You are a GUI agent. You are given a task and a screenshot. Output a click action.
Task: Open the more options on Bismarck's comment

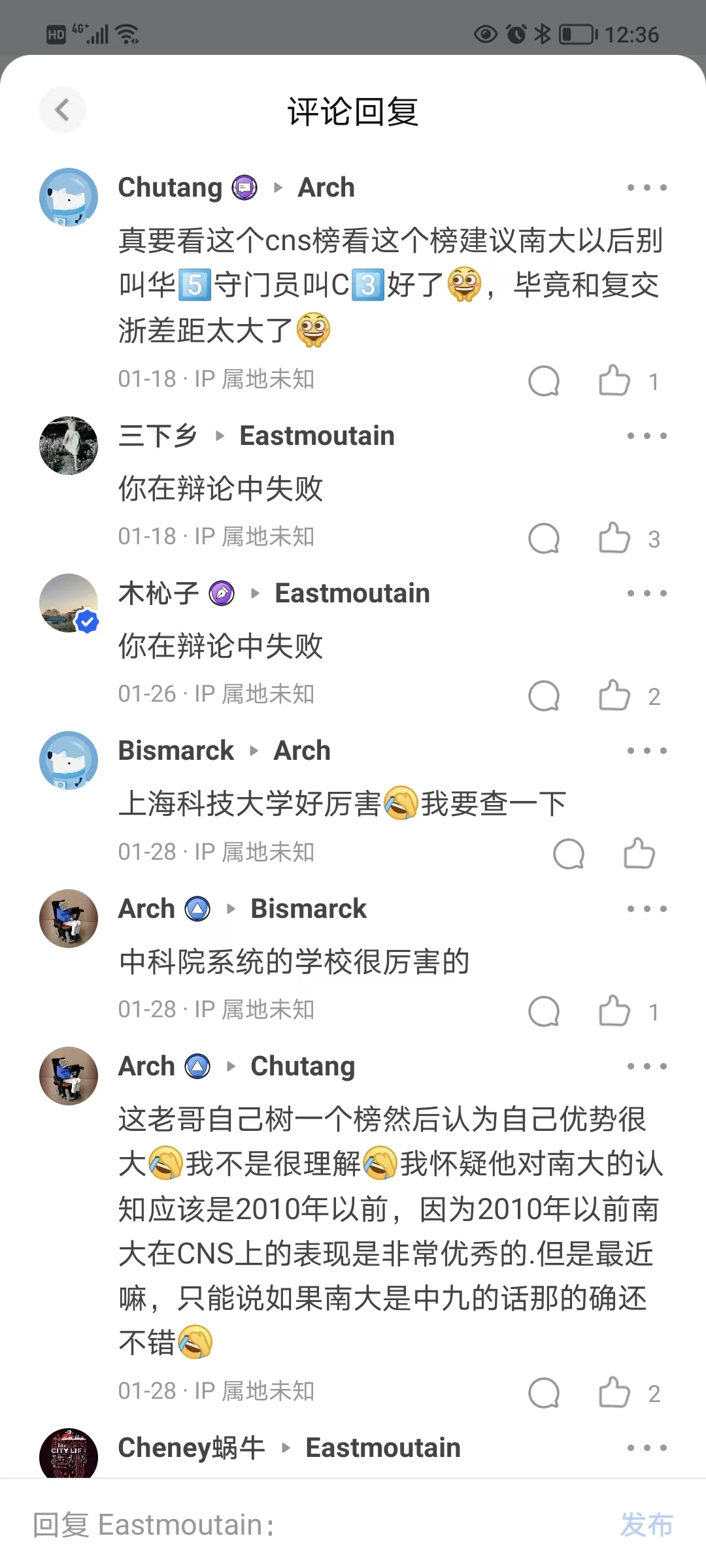(x=647, y=751)
